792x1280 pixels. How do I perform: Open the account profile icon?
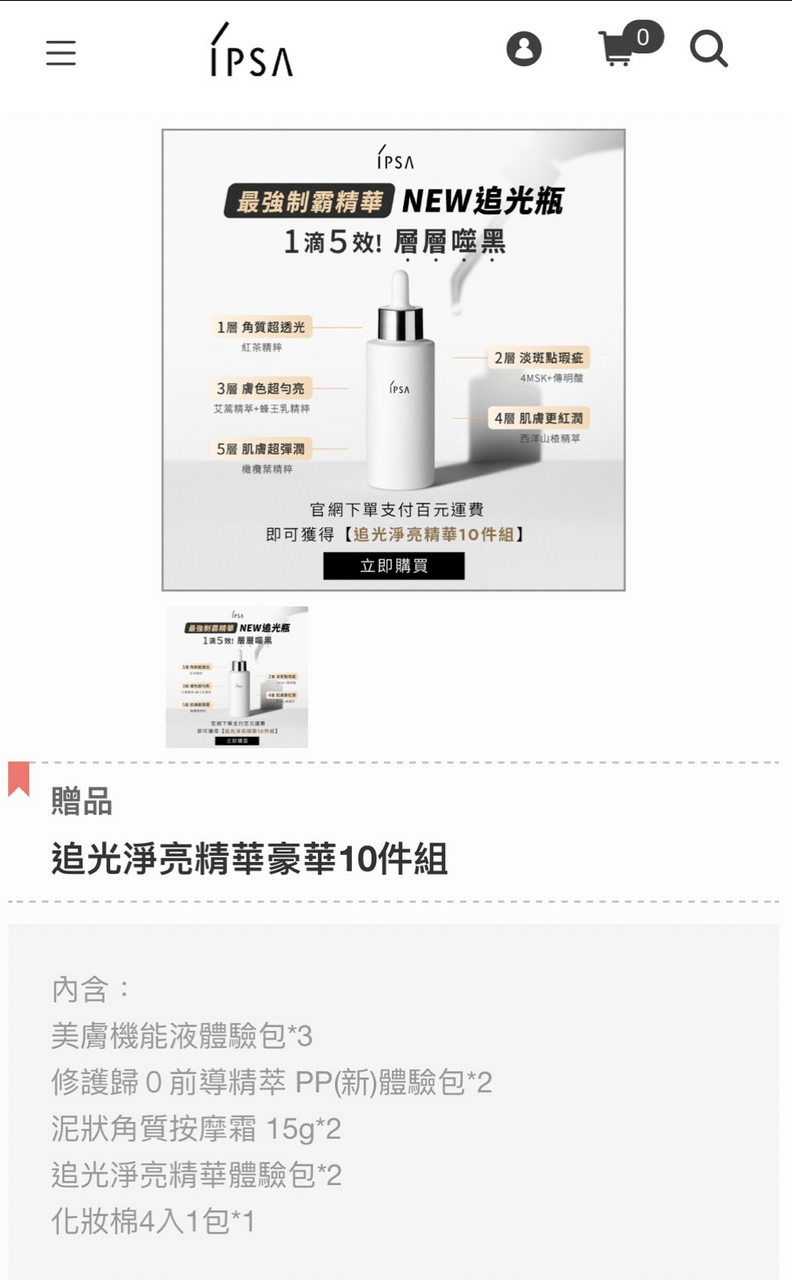[523, 49]
